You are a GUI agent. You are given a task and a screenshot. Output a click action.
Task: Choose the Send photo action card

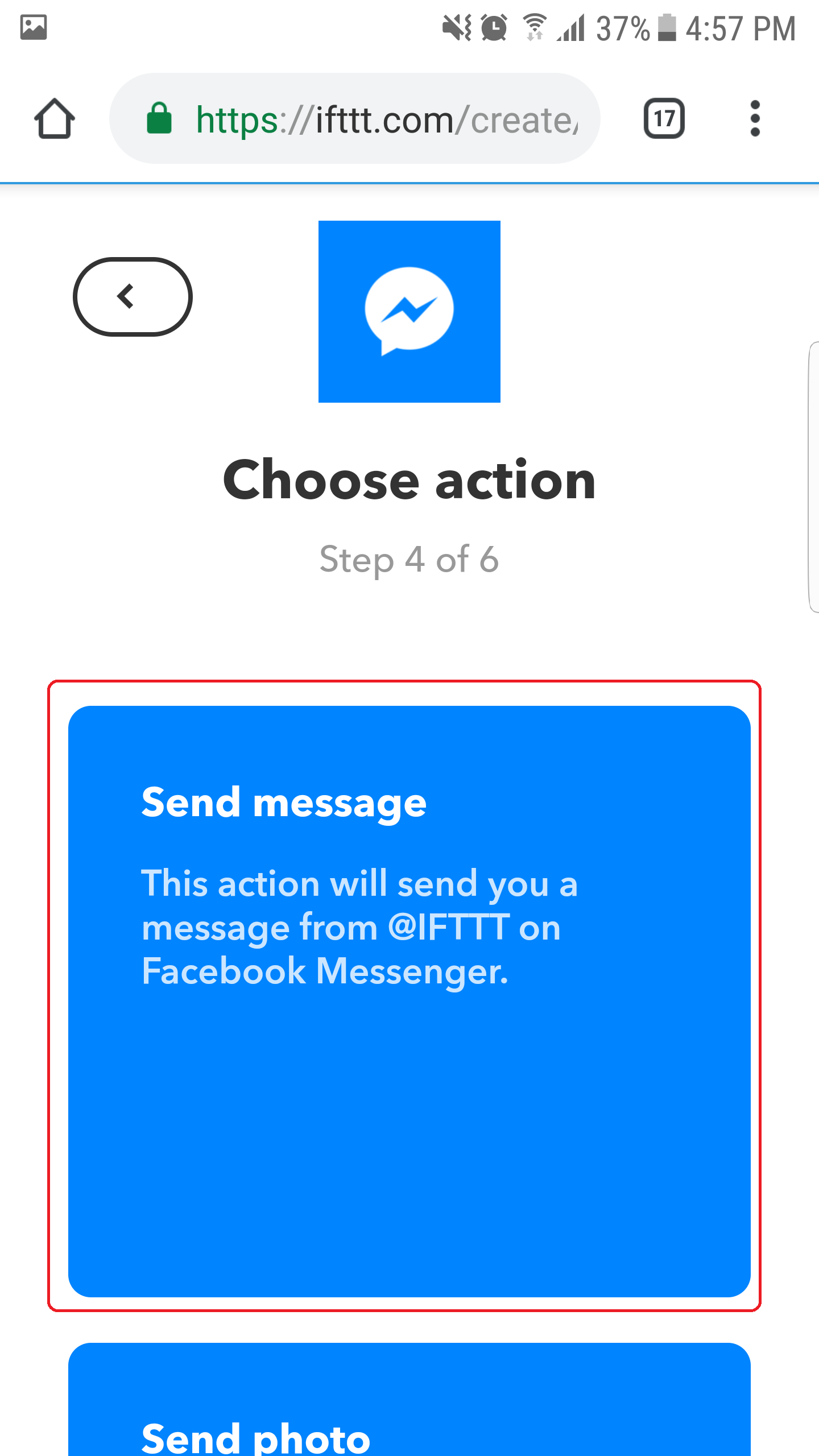pyautogui.click(x=409, y=1400)
